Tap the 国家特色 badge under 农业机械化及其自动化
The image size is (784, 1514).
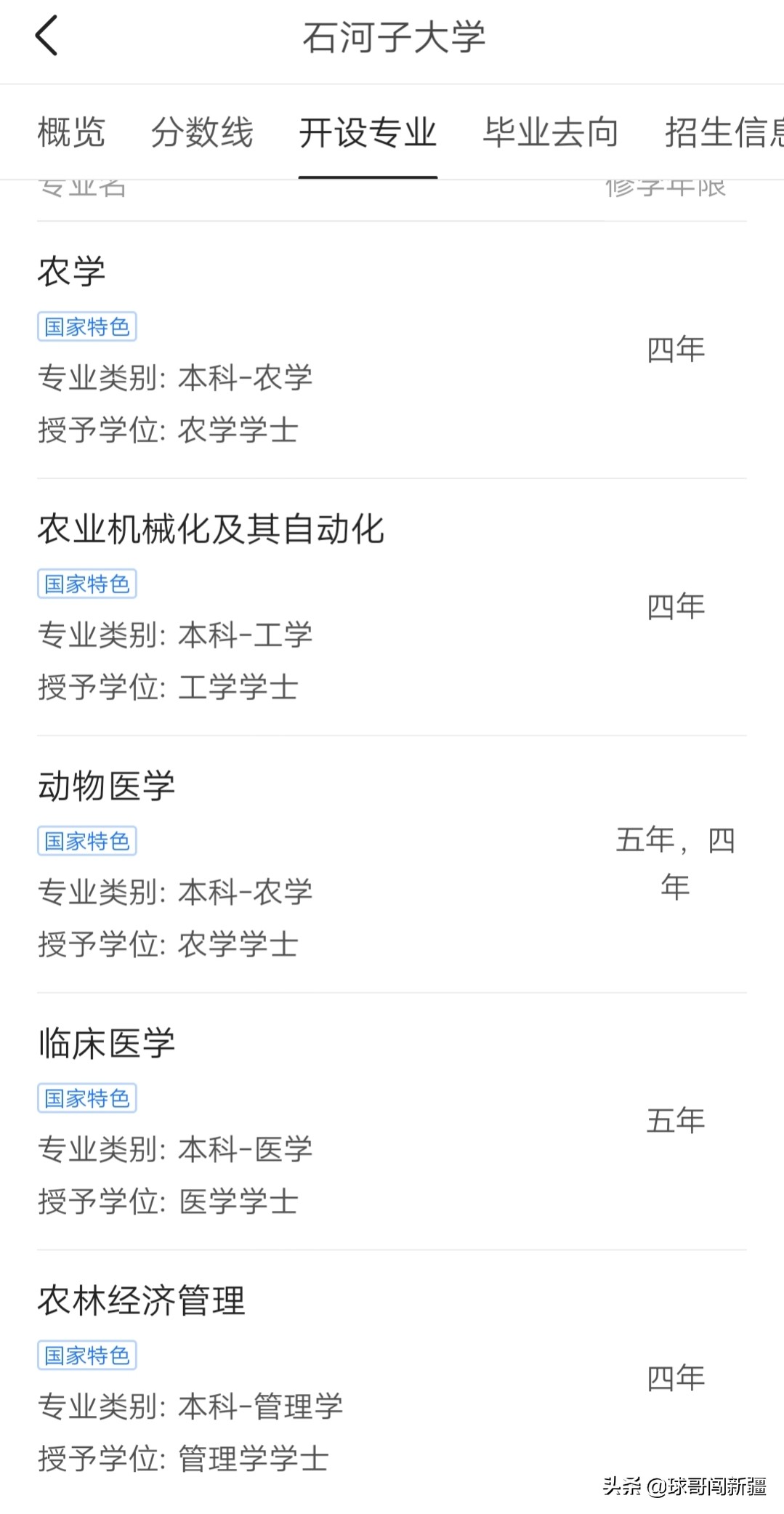coord(86,583)
